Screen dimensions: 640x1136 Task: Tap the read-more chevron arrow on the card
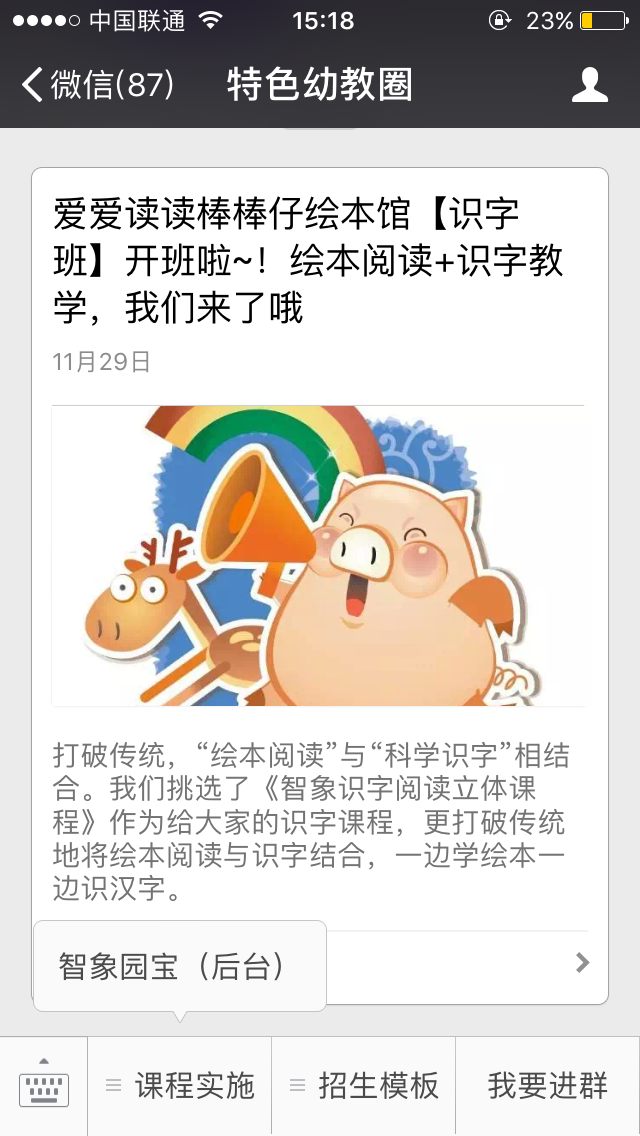[582, 963]
